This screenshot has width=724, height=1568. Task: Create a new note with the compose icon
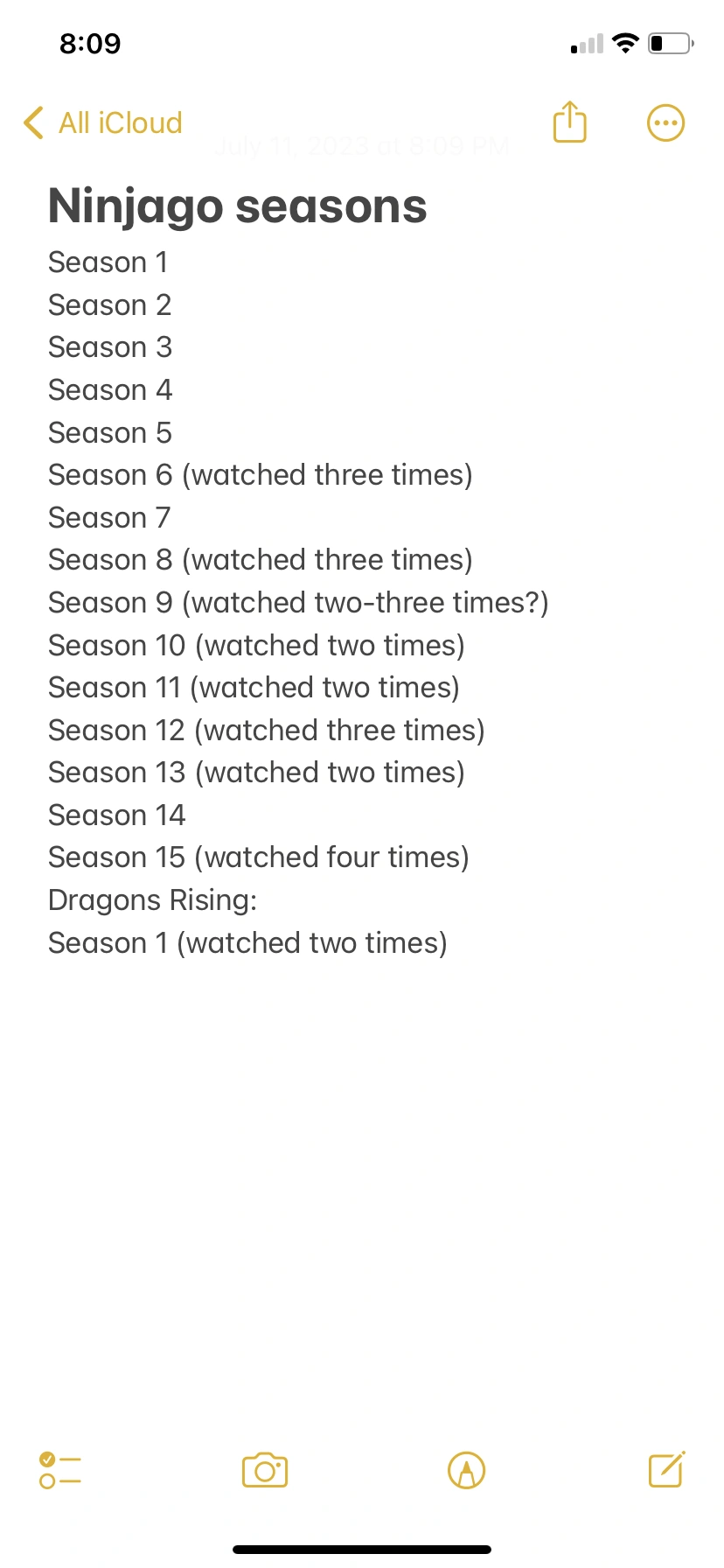pyautogui.click(x=665, y=1470)
